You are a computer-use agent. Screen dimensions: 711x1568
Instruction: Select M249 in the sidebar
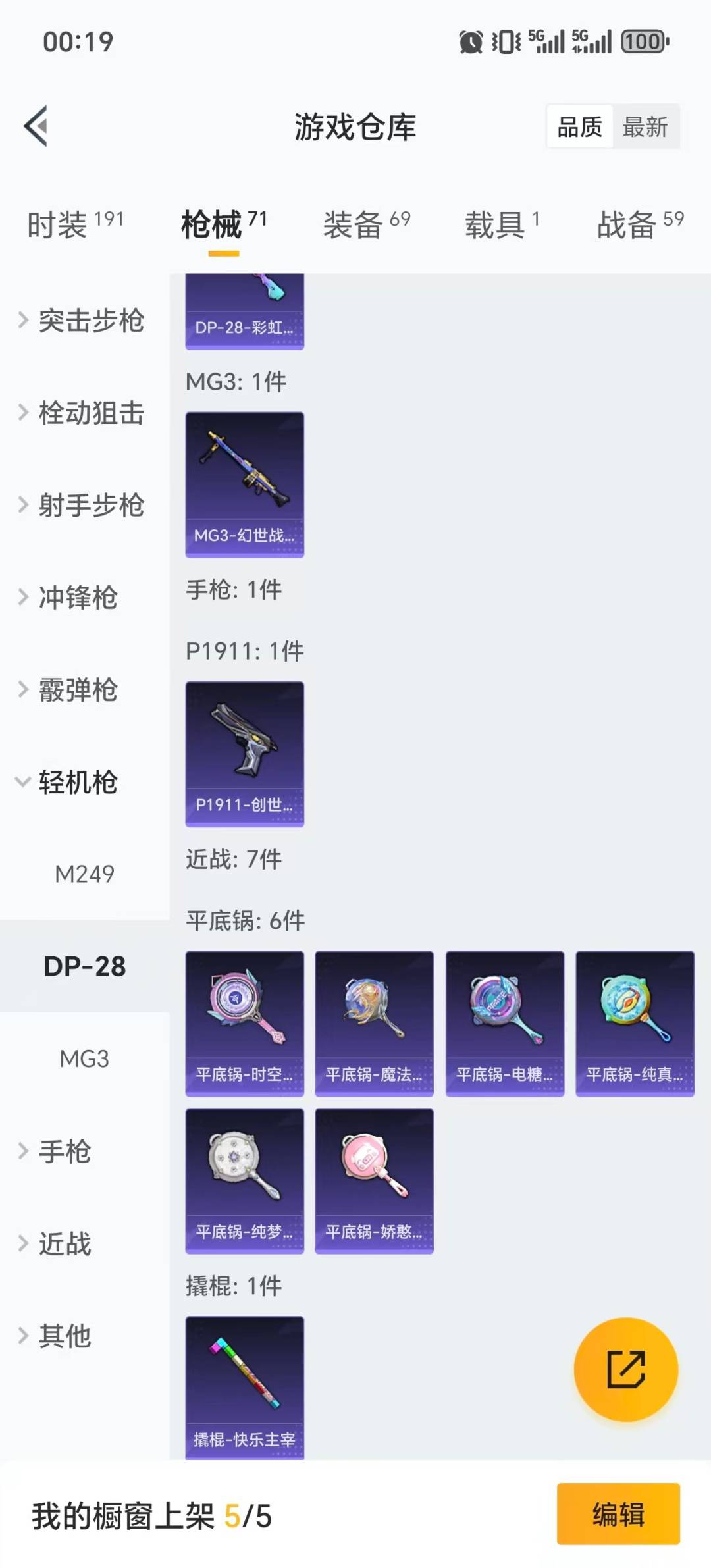[84, 874]
